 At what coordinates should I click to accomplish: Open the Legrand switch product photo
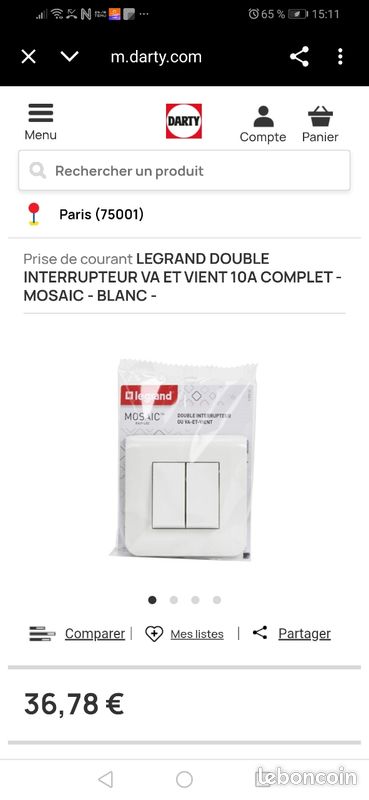coord(185,459)
